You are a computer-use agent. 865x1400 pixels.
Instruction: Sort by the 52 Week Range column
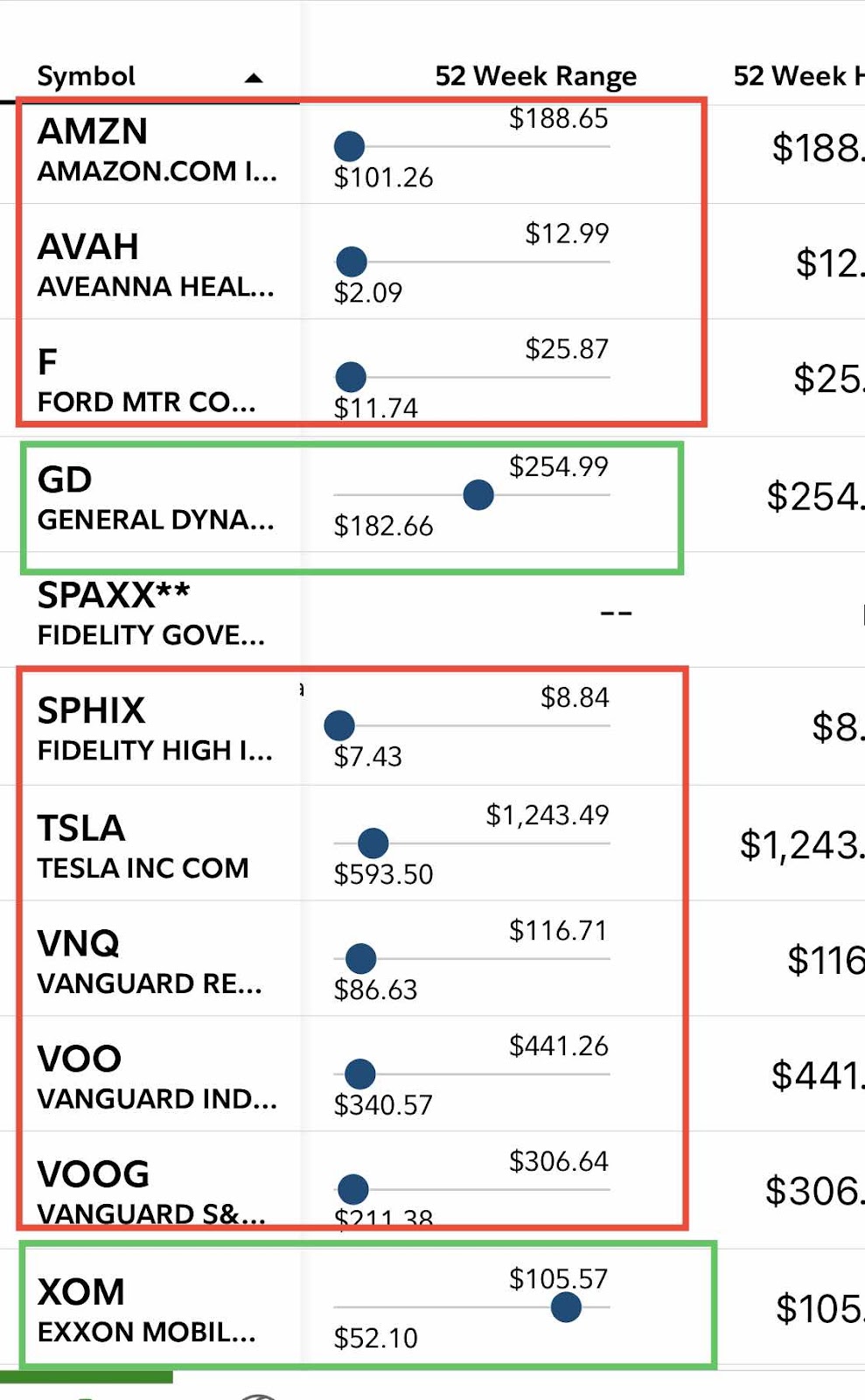(x=535, y=76)
